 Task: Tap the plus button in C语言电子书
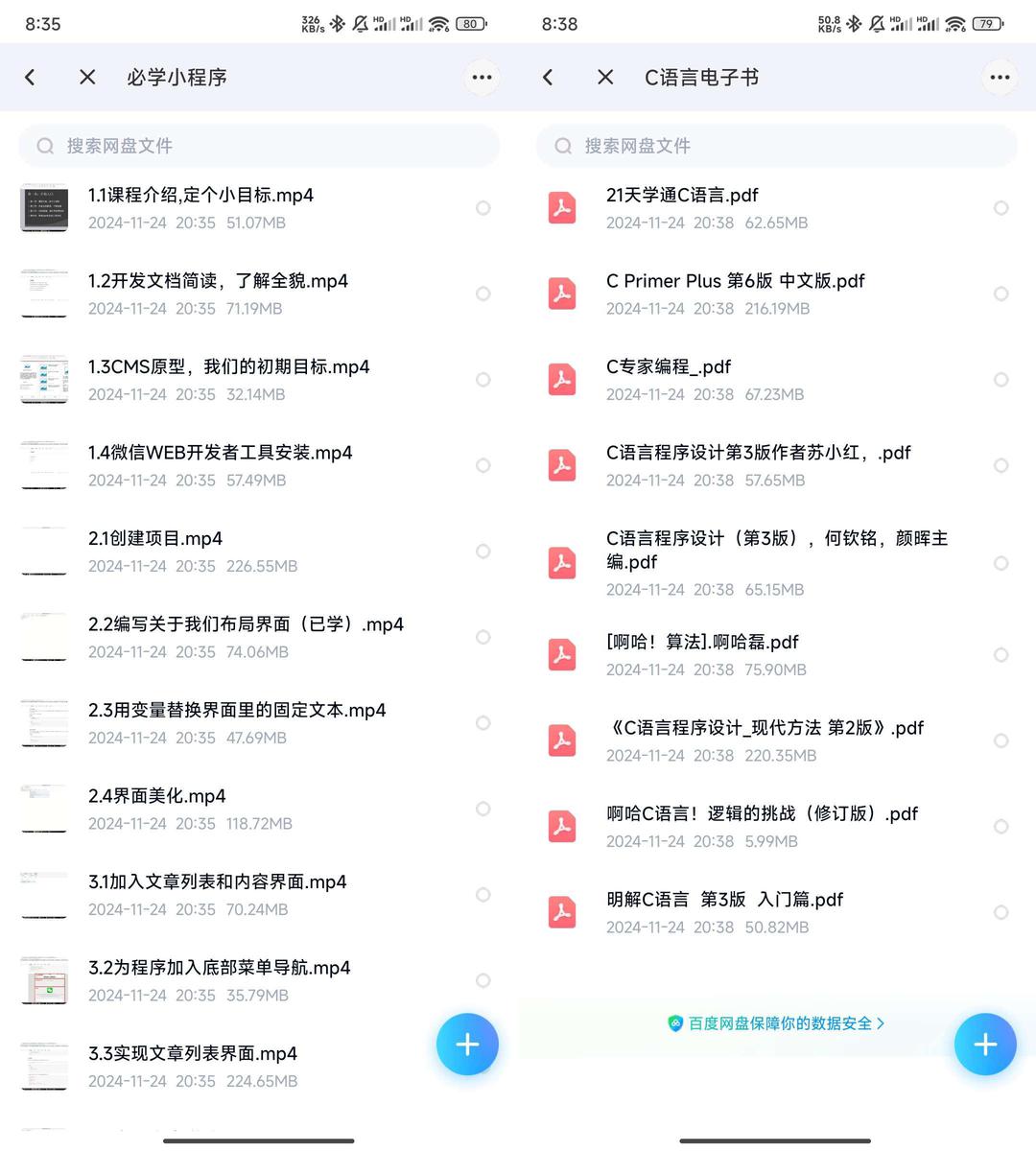coord(985,1045)
